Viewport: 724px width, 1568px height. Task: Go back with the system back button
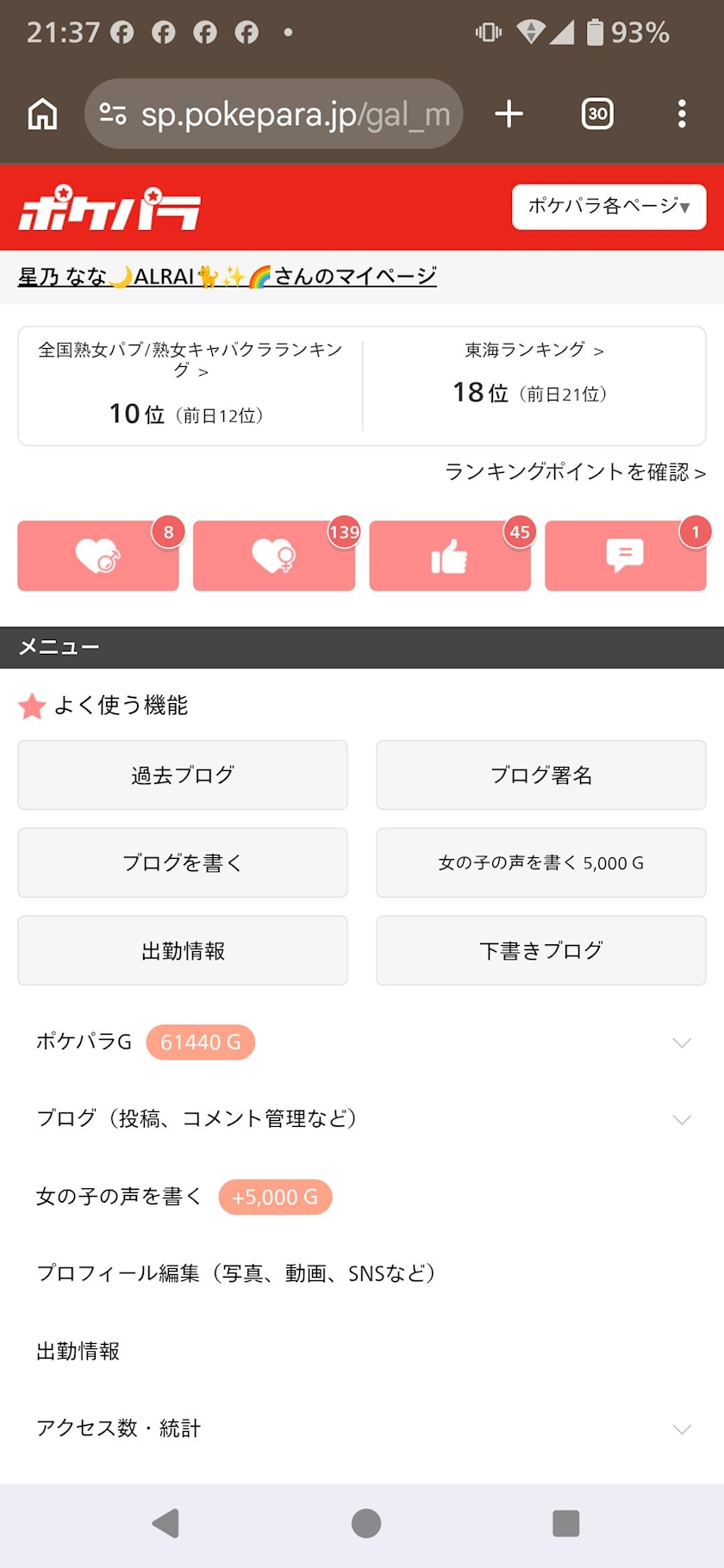click(165, 1523)
